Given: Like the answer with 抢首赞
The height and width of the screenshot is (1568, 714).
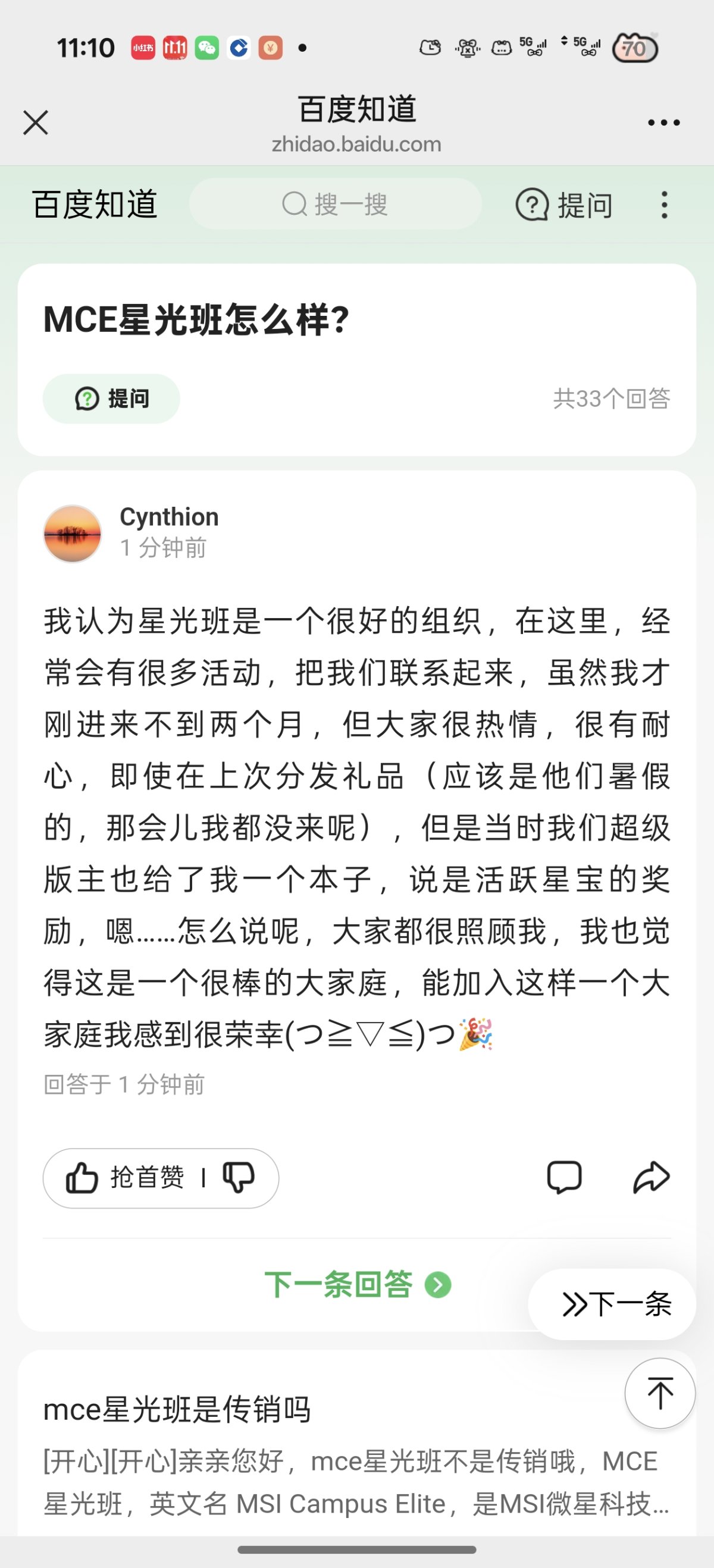Looking at the screenshot, I should click(x=125, y=1177).
